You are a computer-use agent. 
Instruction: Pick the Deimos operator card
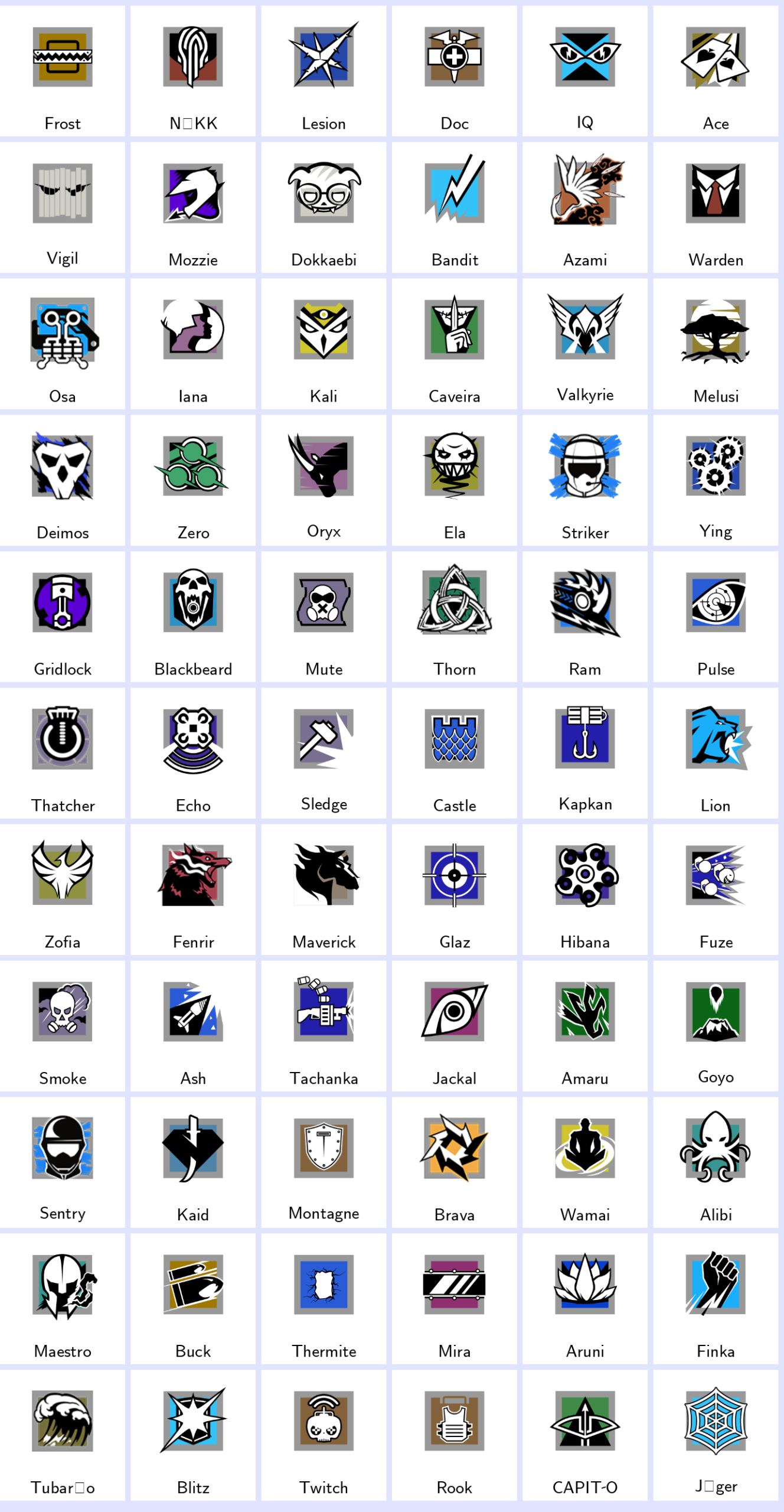click(63, 481)
